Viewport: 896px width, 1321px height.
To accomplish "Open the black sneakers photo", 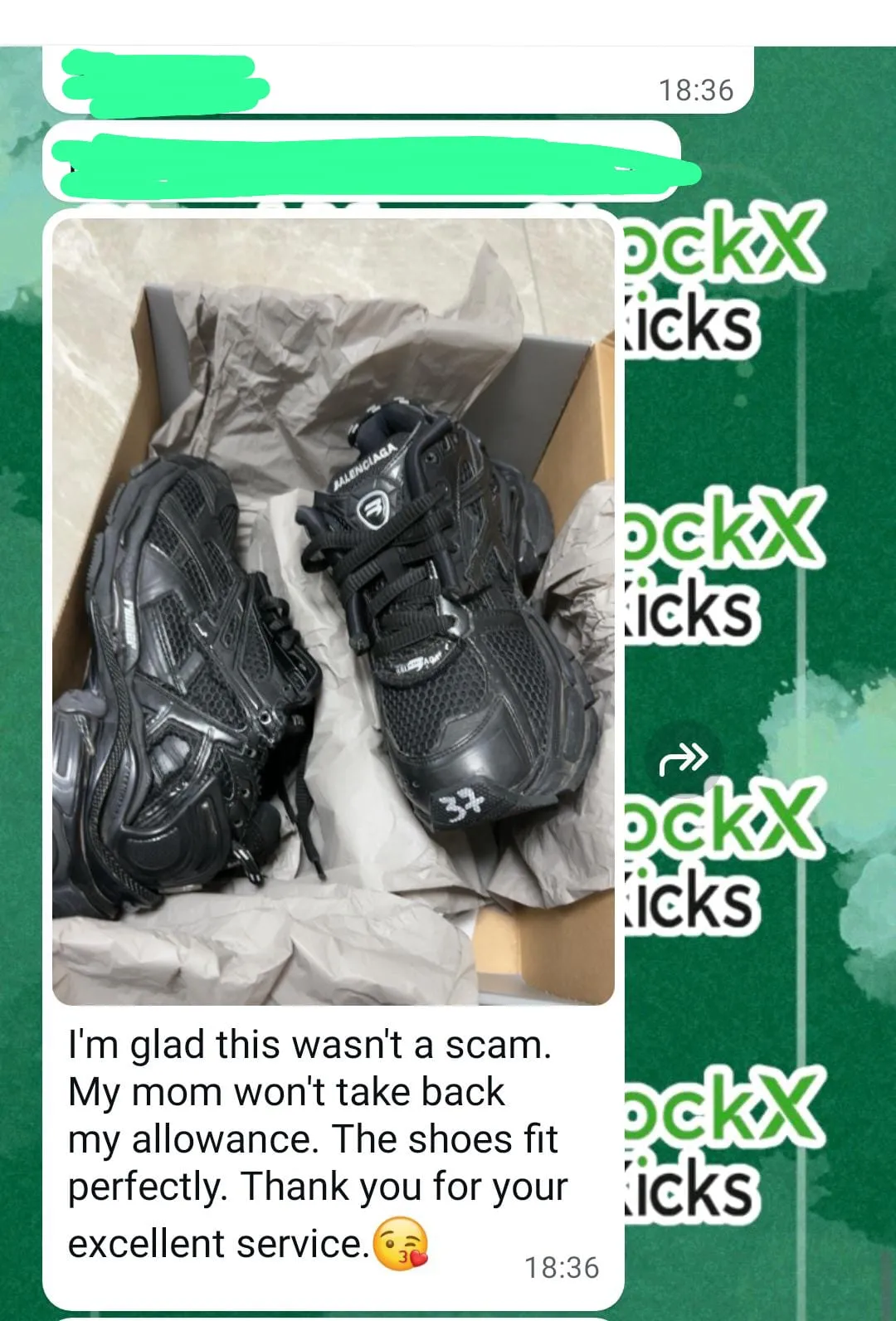I will [x=333, y=611].
